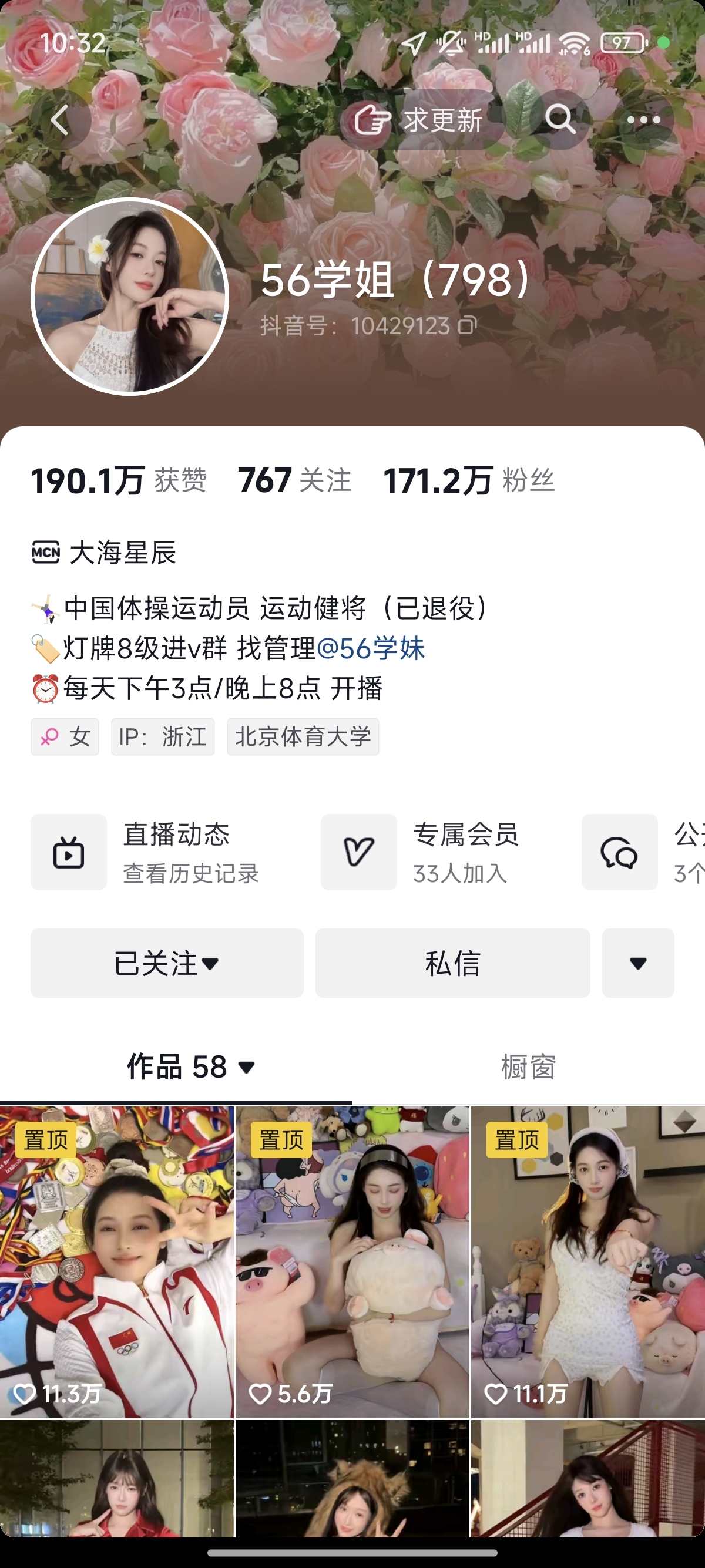Open pinned video with 11.3万 likes
Screen dimensions: 705x1568
(x=116, y=1262)
